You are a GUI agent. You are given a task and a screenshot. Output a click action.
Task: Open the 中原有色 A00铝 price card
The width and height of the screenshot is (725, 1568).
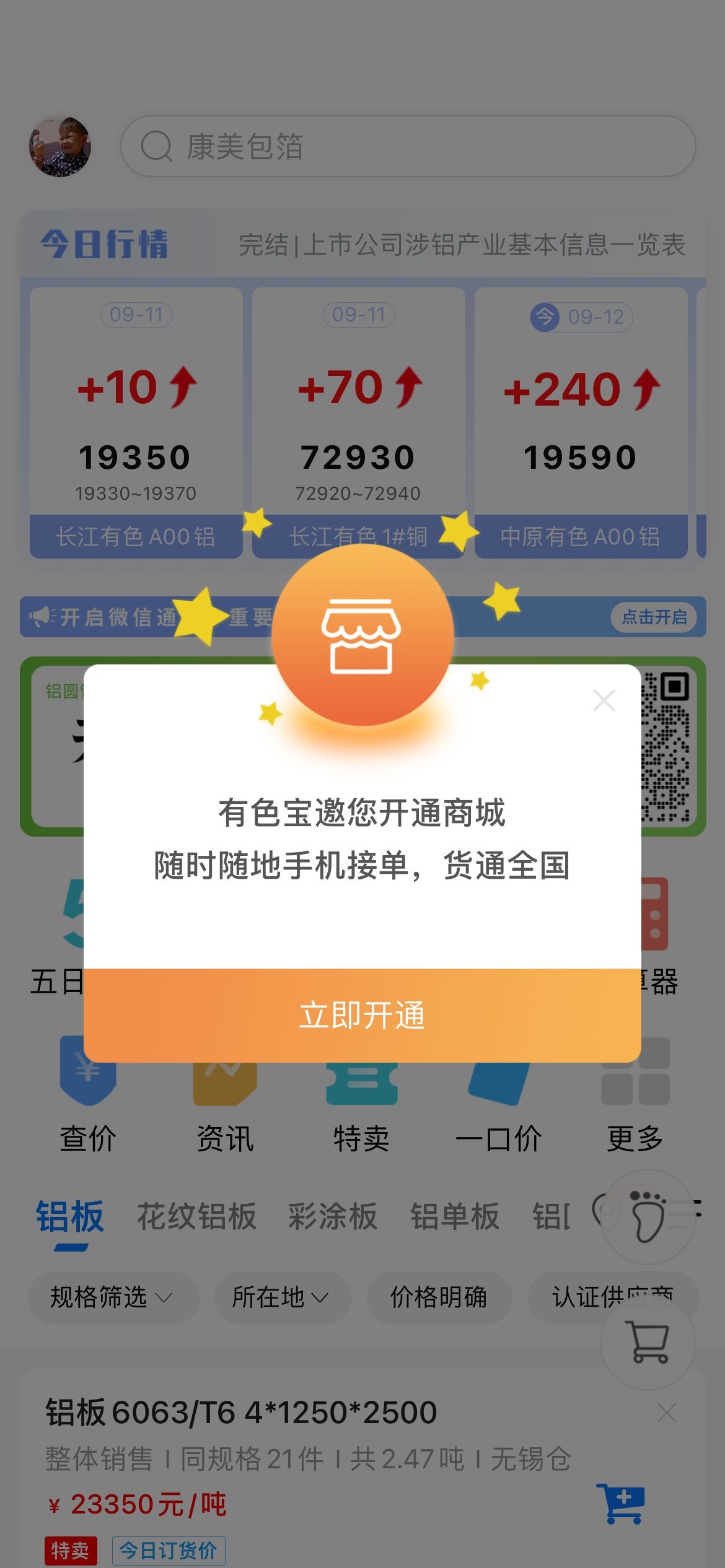pyautogui.click(x=581, y=422)
